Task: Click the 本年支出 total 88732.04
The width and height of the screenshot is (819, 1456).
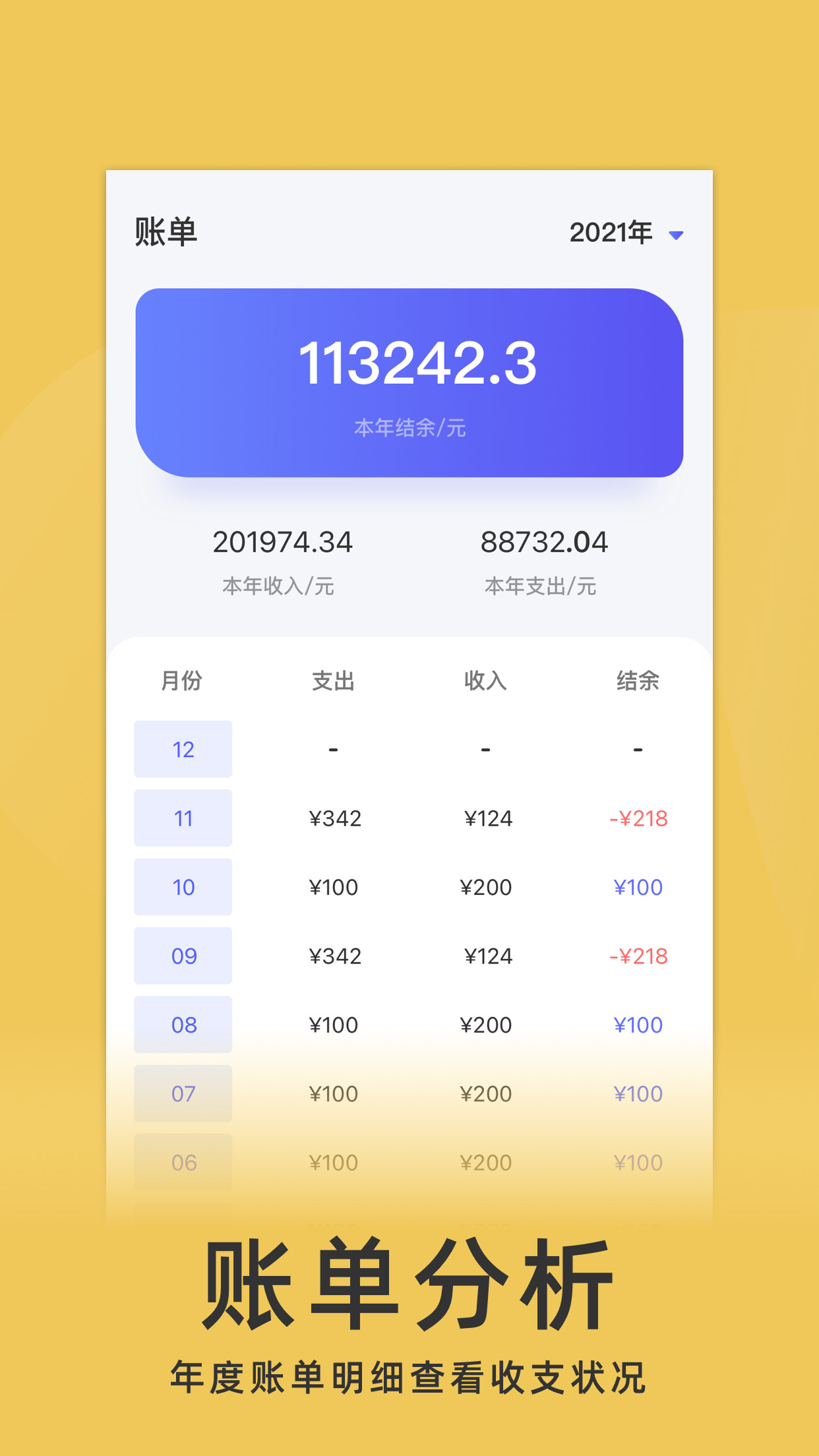Action: pos(542,542)
